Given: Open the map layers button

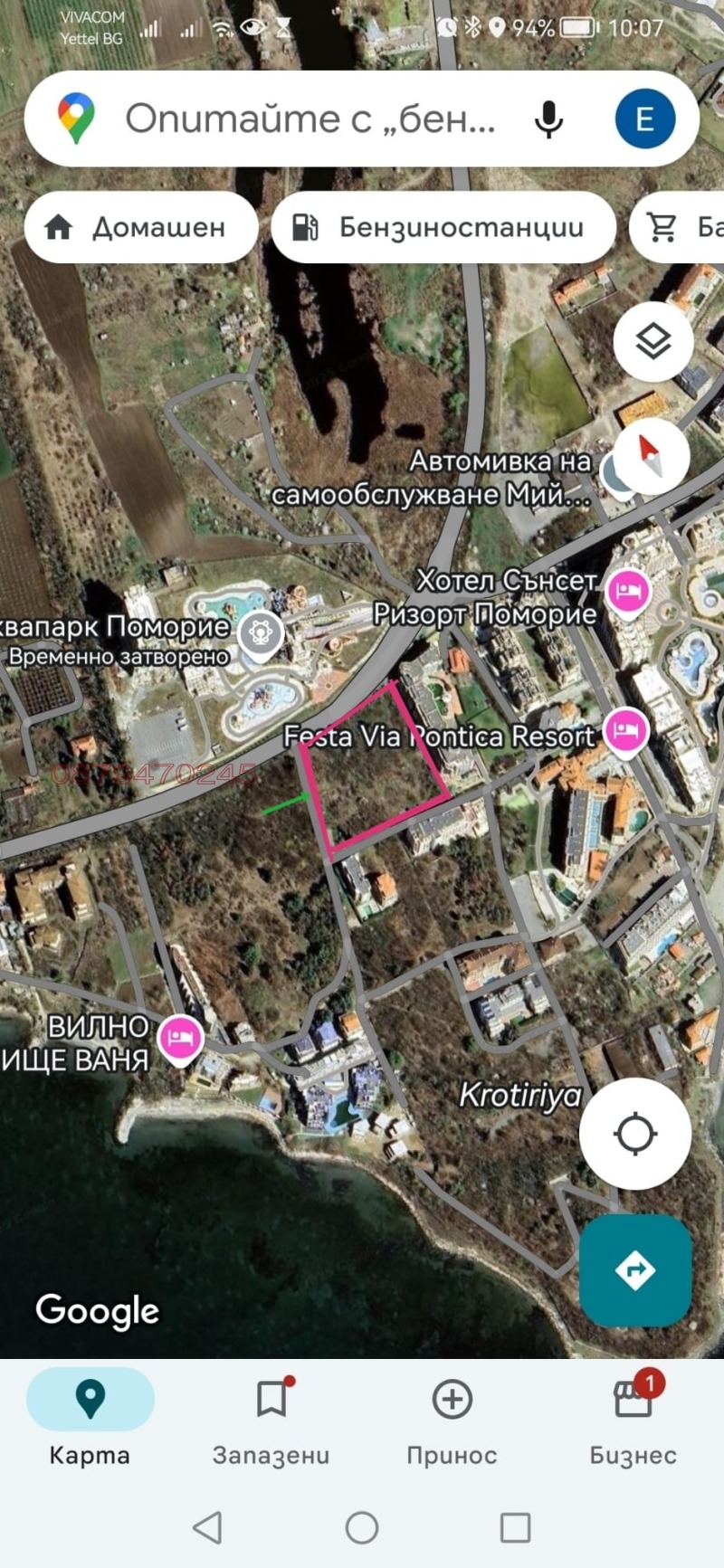Looking at the screenshot, I should click(653, 342).
